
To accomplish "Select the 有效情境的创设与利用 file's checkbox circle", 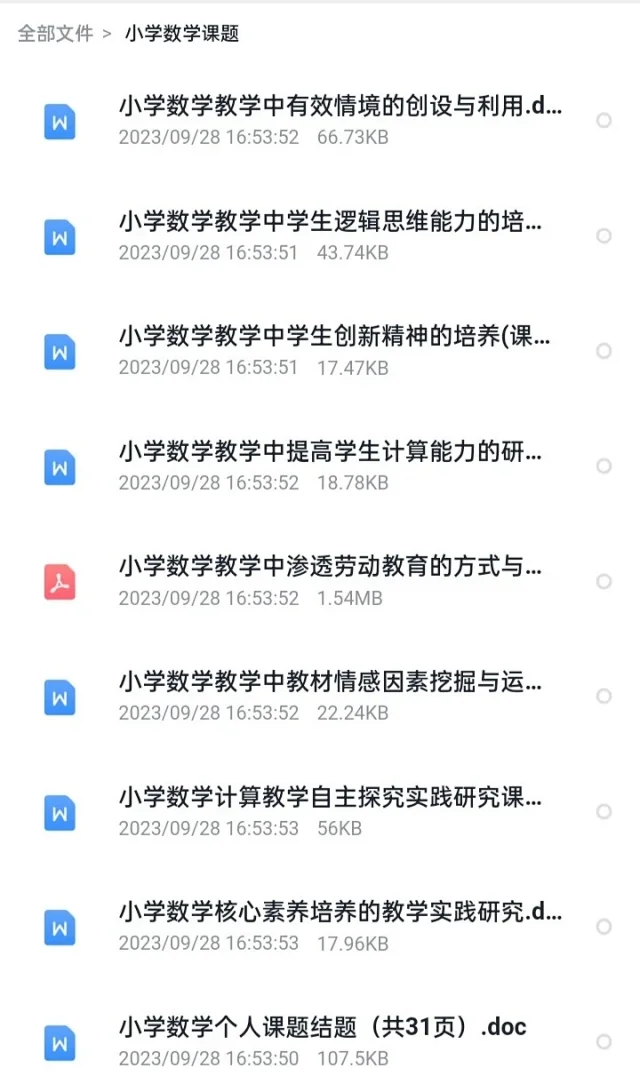I will 604,120.
